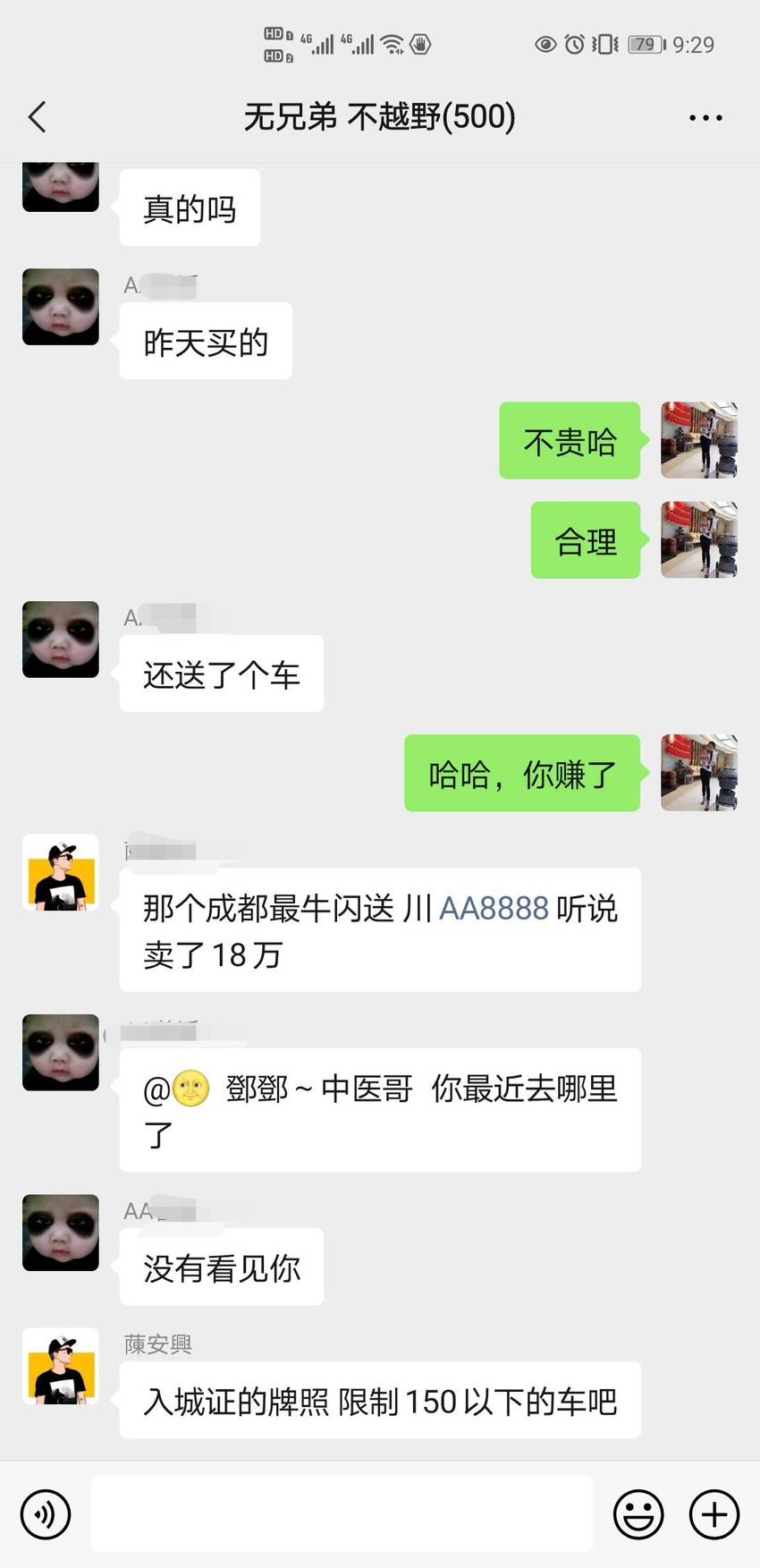
Task: Tap the message text field
Action: point(342,1514)
